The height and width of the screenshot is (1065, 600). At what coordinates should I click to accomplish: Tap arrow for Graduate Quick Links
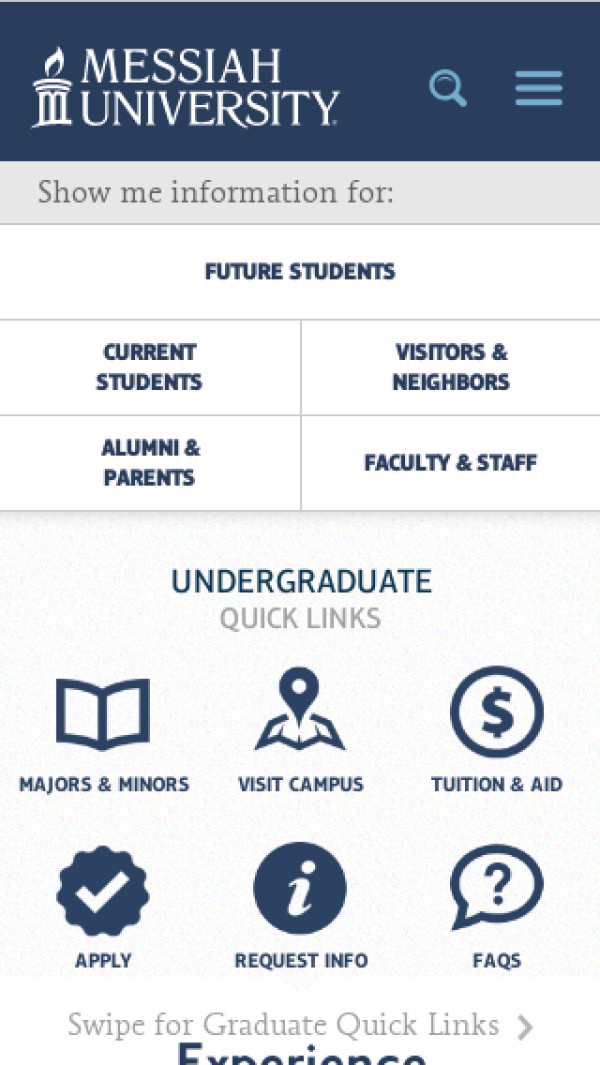[525, 1026]
